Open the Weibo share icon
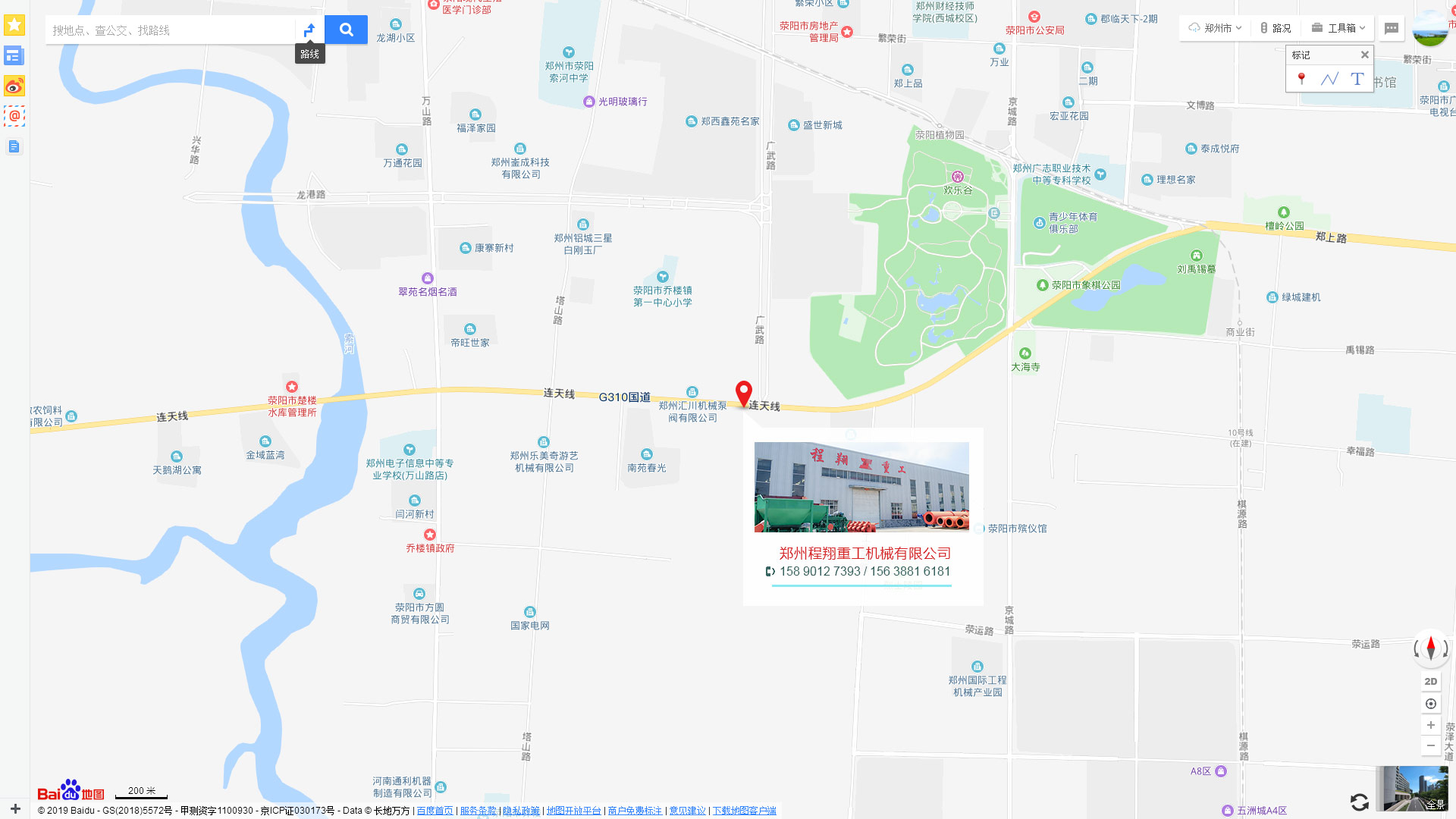1456x819 pixels. click(14, 86)
